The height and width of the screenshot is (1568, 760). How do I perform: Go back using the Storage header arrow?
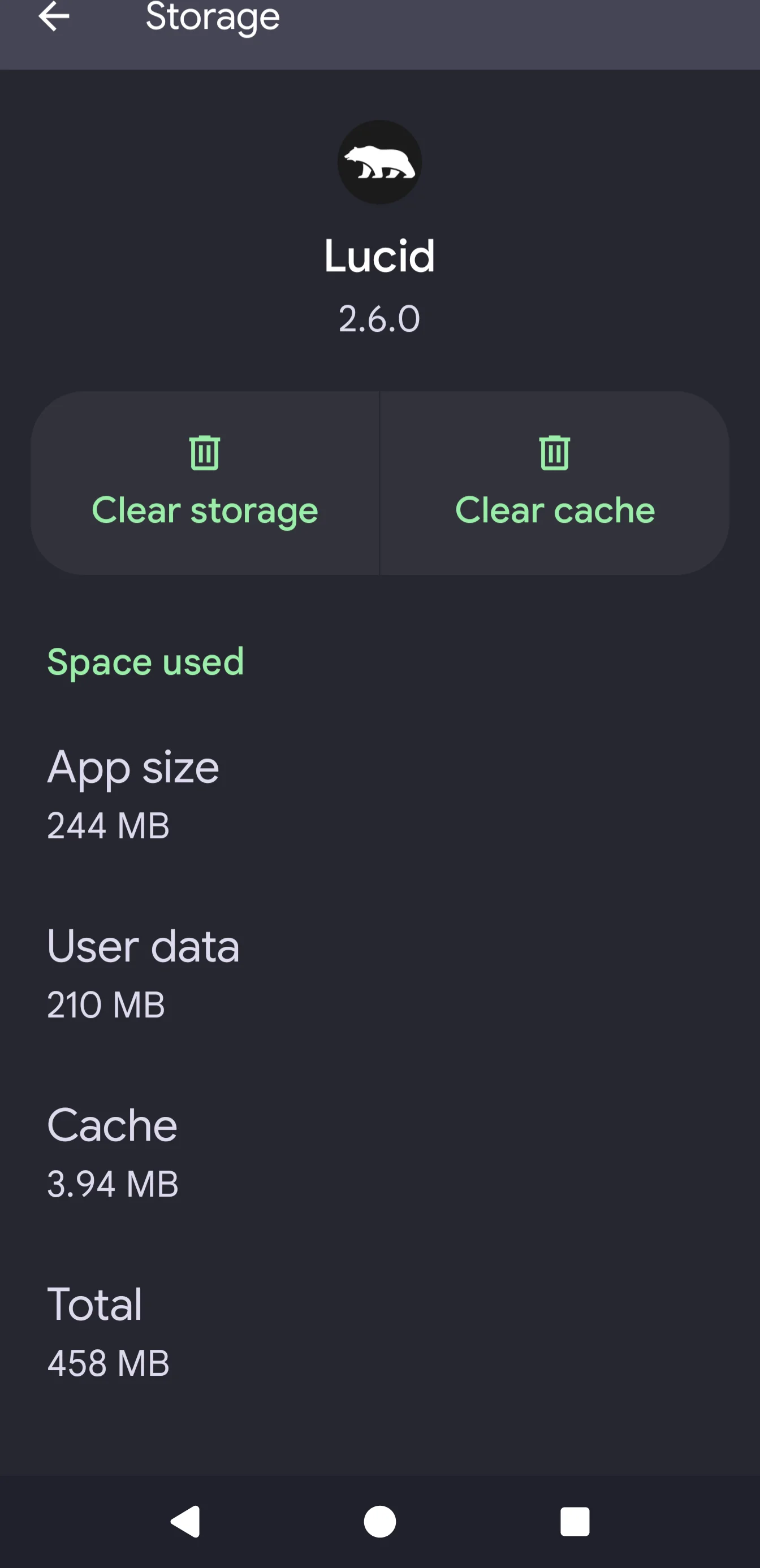[x=54, y=16]
